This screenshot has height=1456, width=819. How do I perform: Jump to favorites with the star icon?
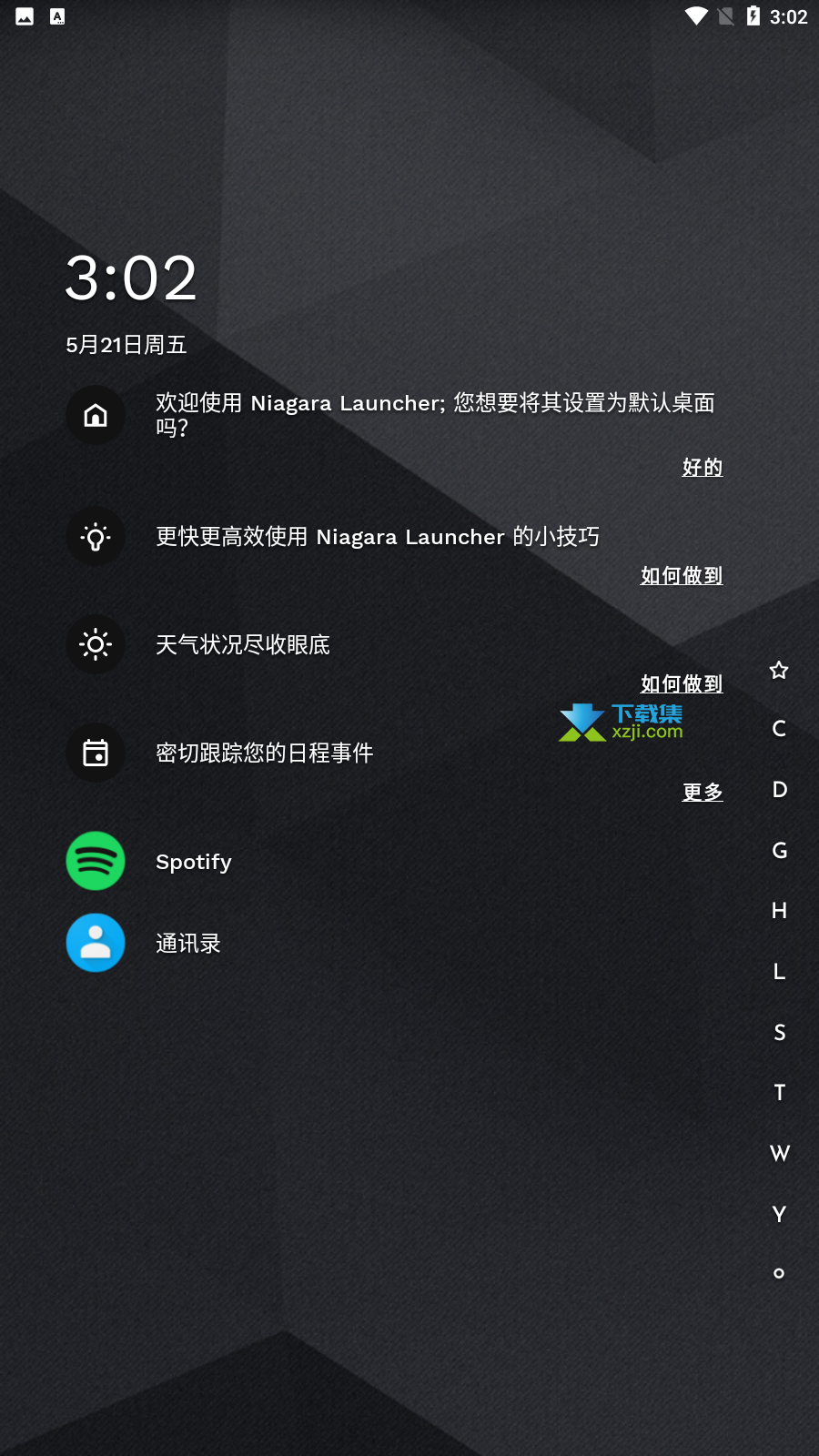point(779,670)
